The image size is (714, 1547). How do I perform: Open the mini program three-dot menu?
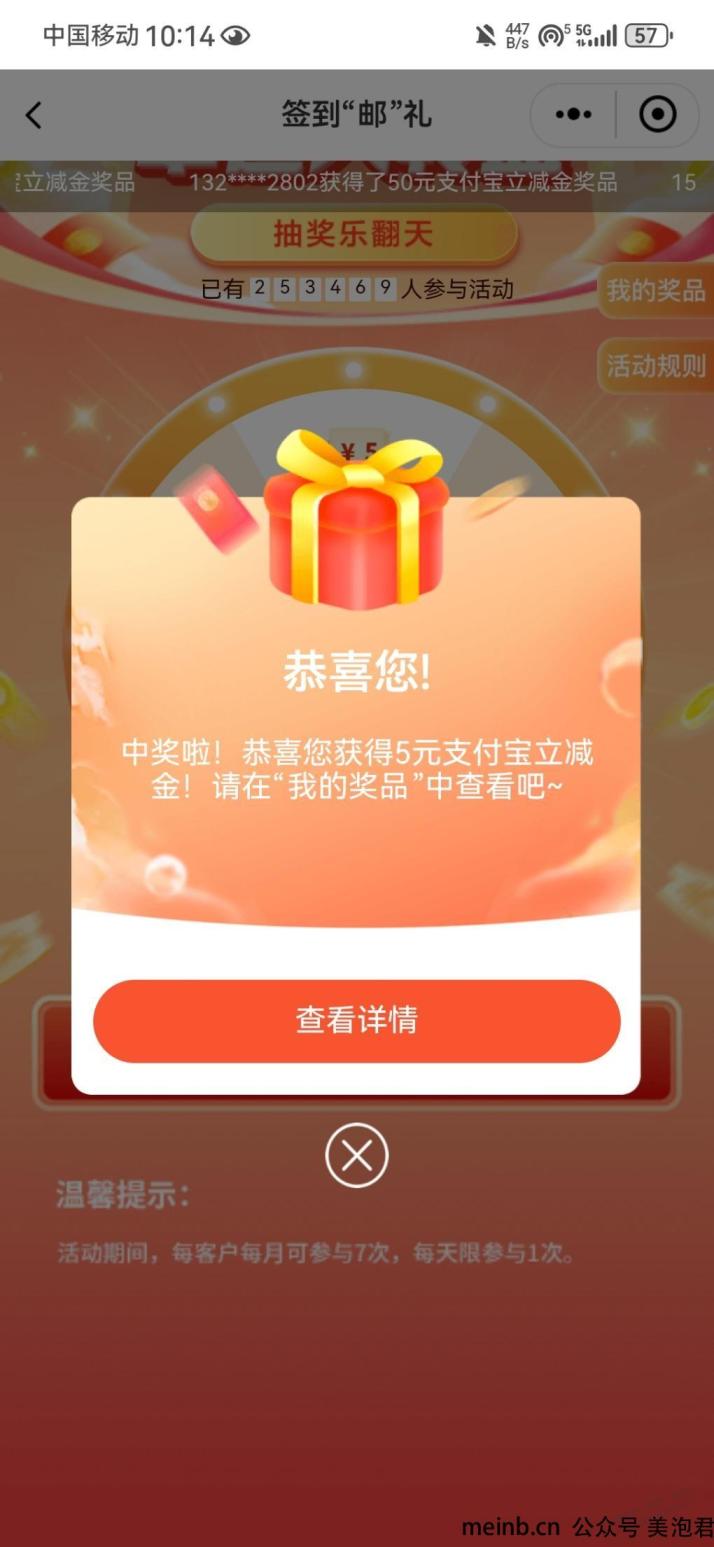[573, 115]
